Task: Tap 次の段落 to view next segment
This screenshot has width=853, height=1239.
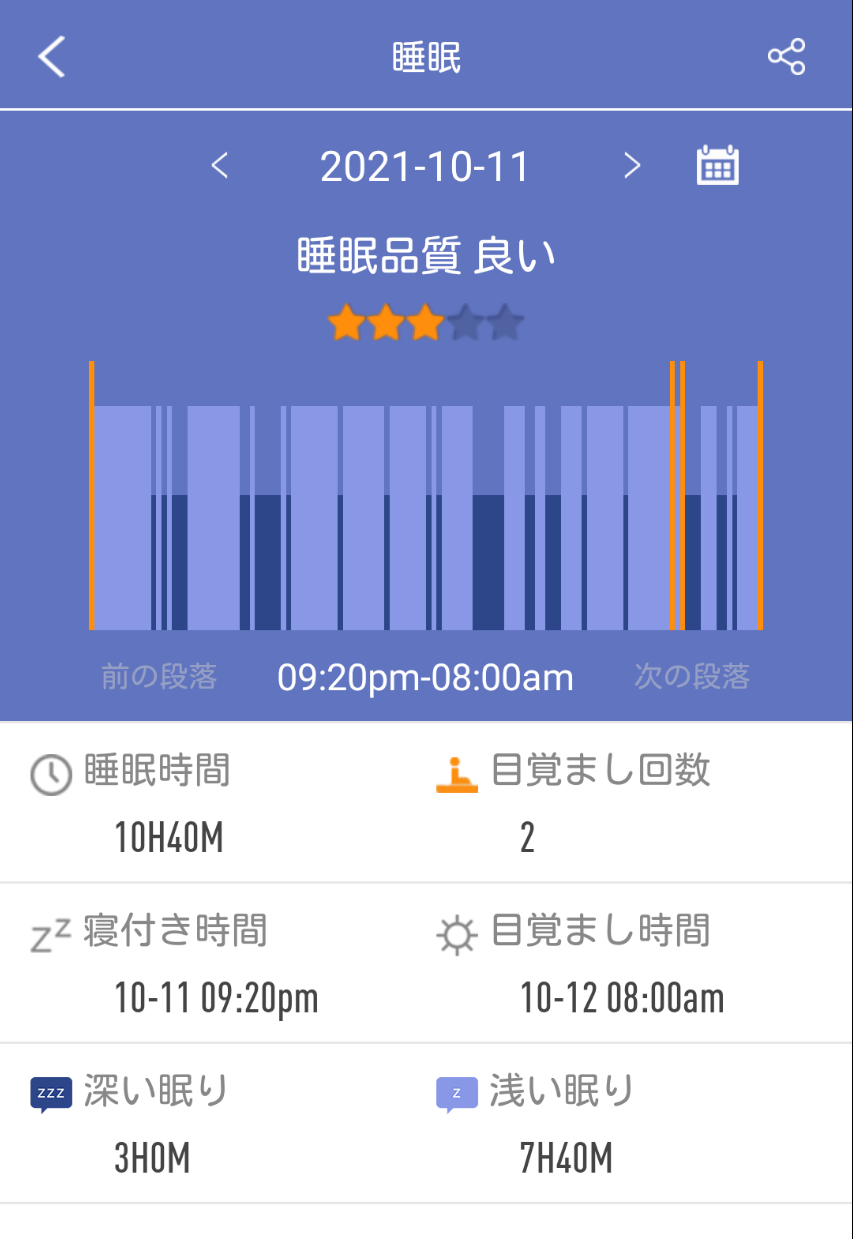Action: [x=692, y=677]
